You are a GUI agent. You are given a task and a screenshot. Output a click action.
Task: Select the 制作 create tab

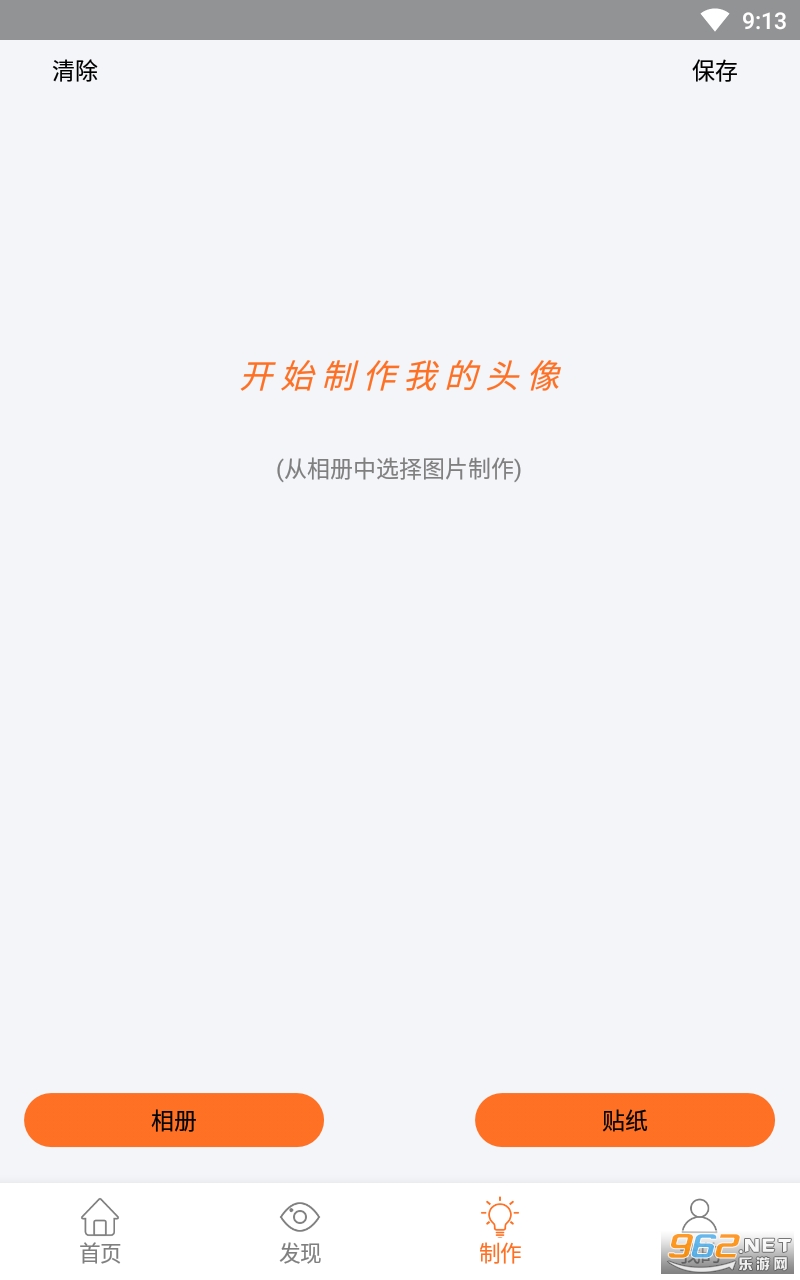pyautogui.click(x=500, y=1231)
